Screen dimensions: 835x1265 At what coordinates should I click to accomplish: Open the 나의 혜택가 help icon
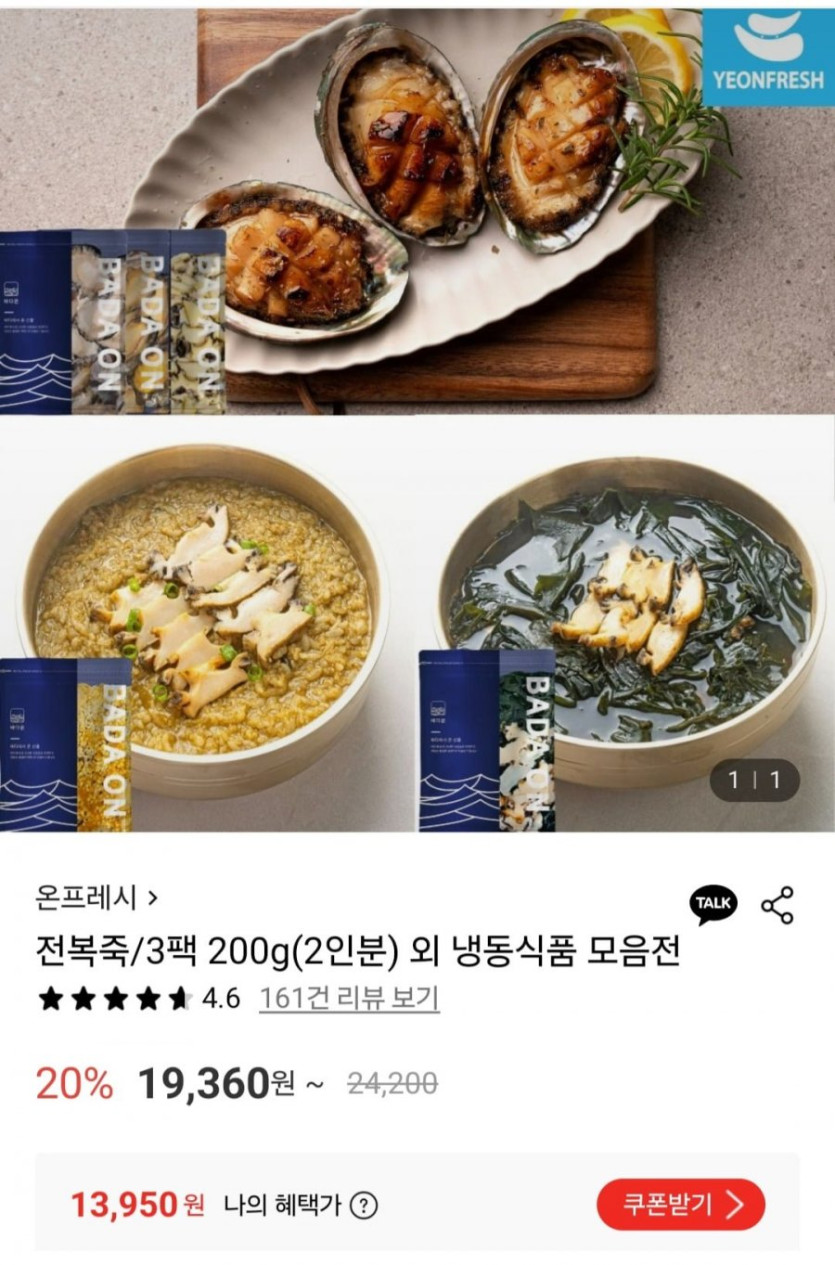(364, 1205)
